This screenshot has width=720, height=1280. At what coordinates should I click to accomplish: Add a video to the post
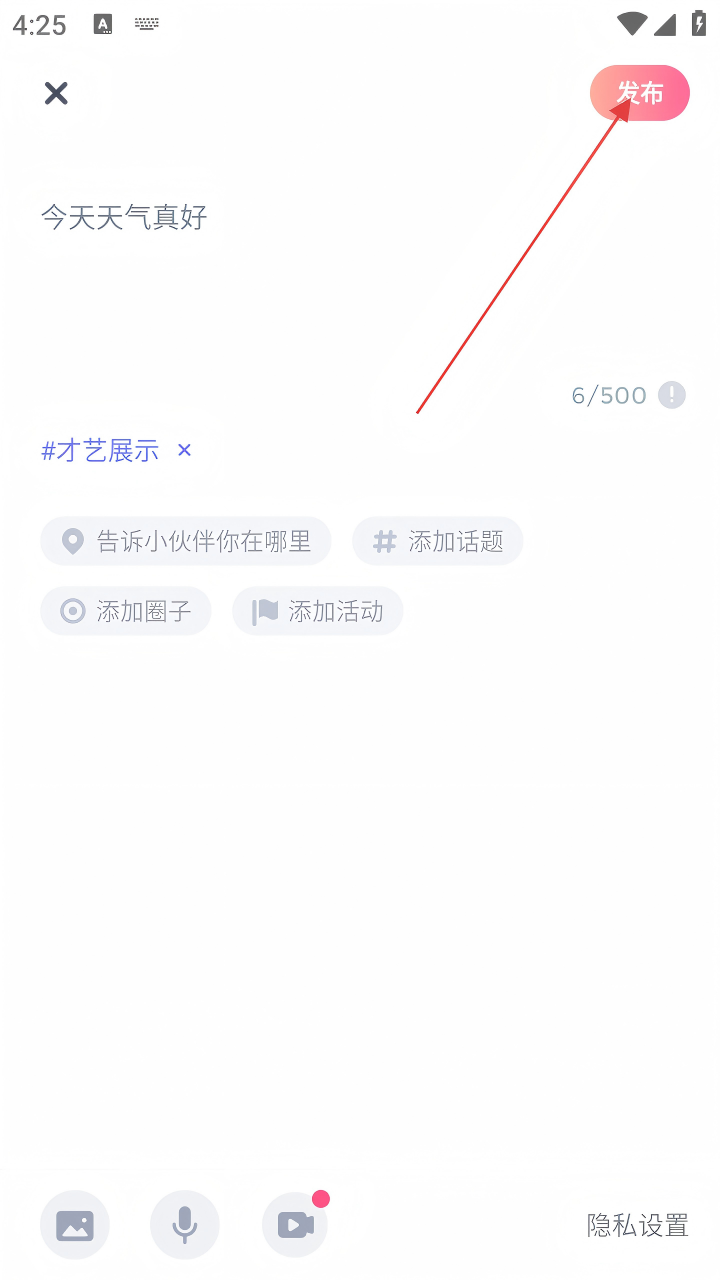(295, 1224)
